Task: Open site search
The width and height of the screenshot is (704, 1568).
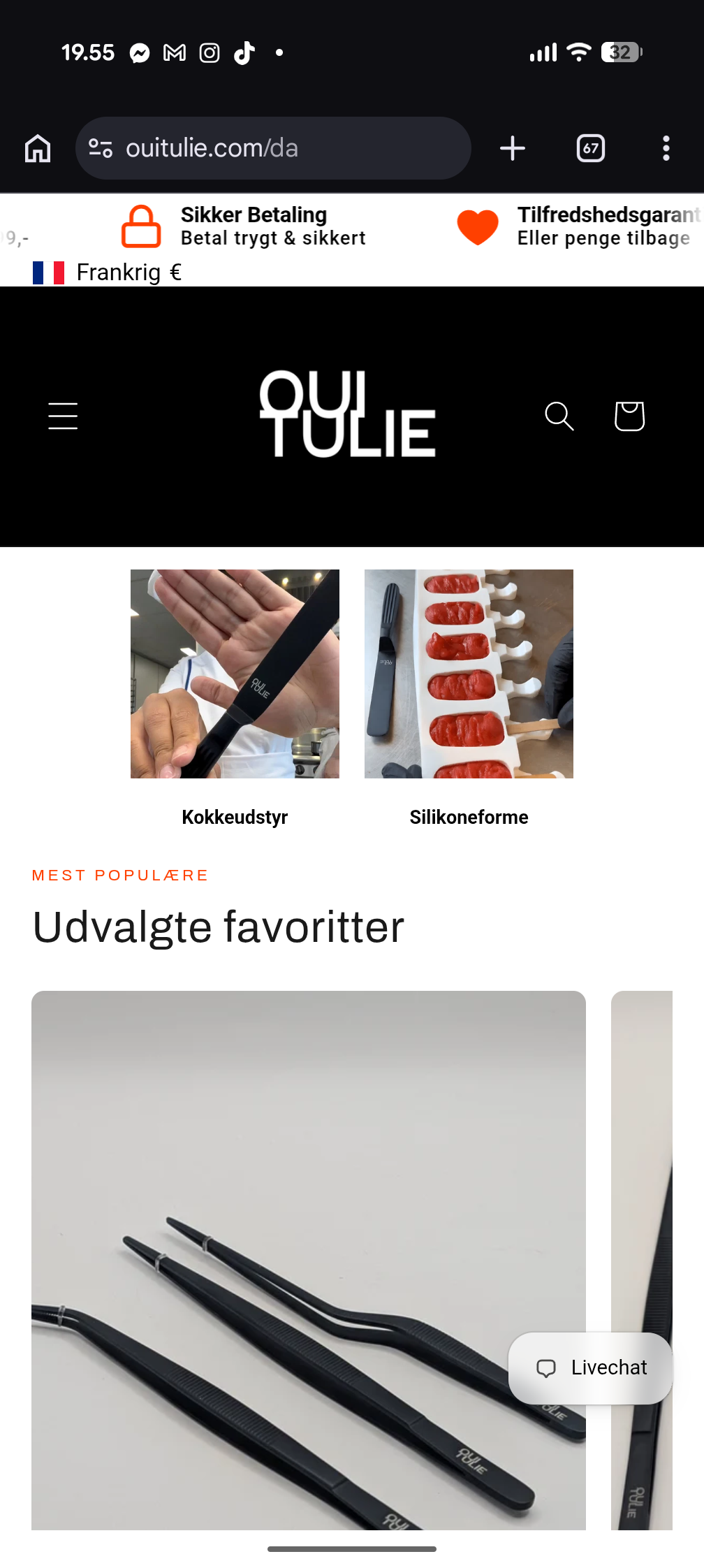Action: 559,416
